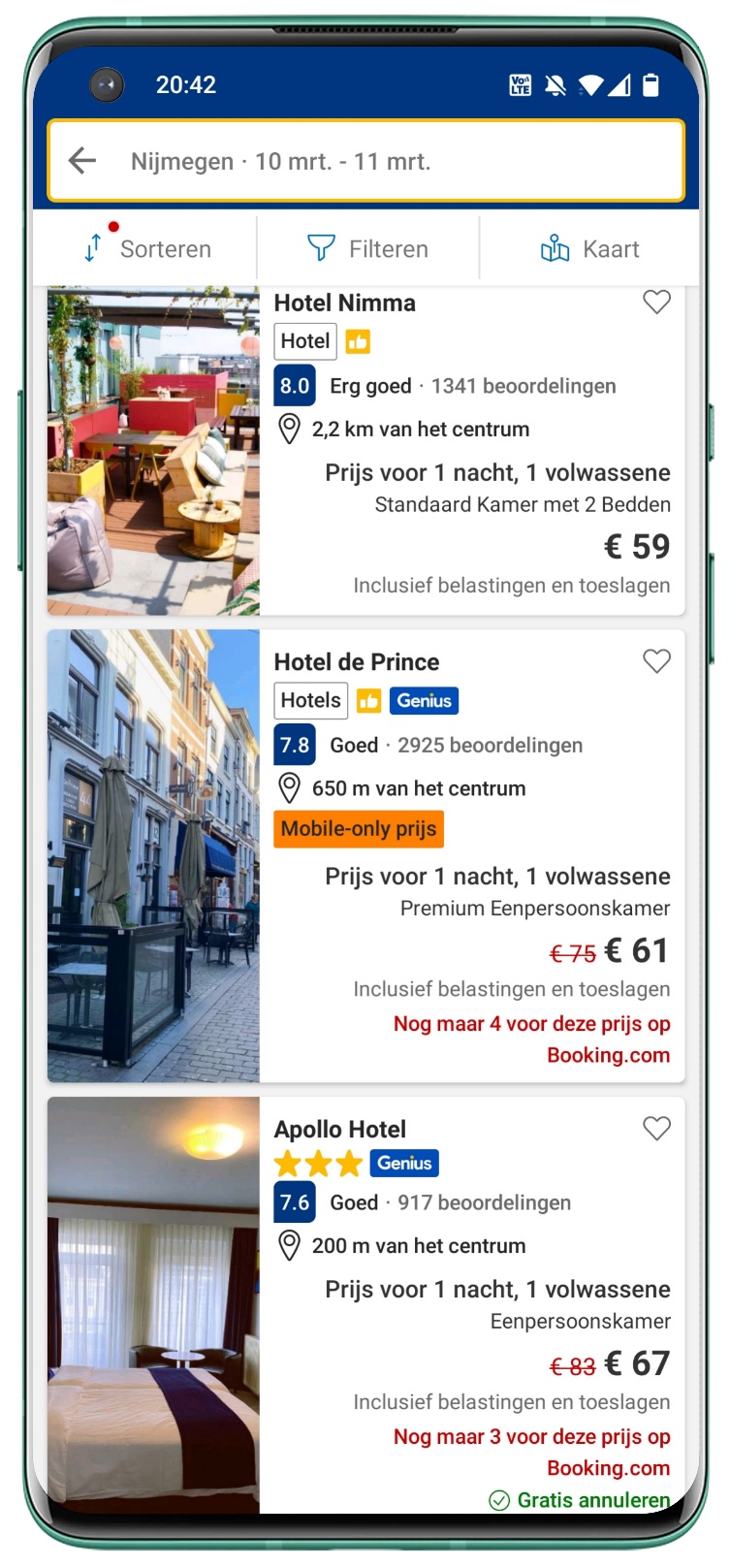View Hotel de Prince details
The width and height of the screenshot is (730, 1568).
[356, 662]
